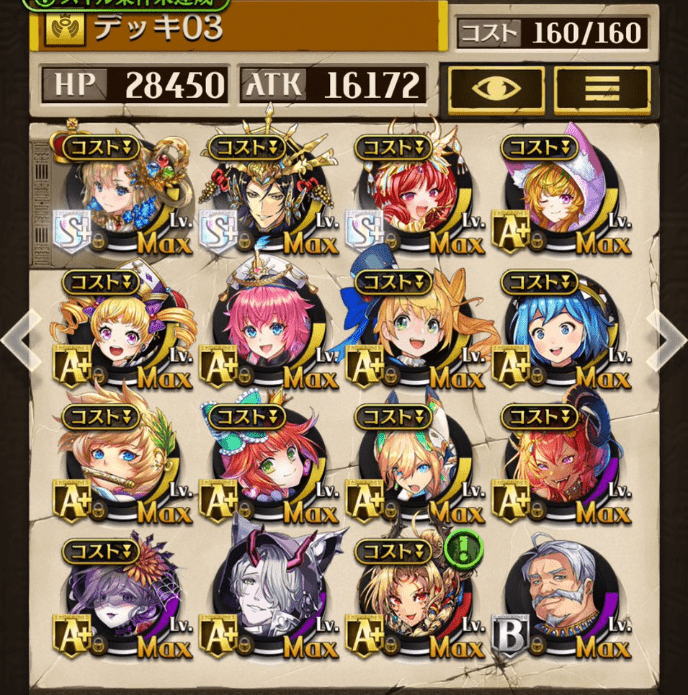Select the red-haired character with a teal bow
The image size is (688, 695).
265,462
